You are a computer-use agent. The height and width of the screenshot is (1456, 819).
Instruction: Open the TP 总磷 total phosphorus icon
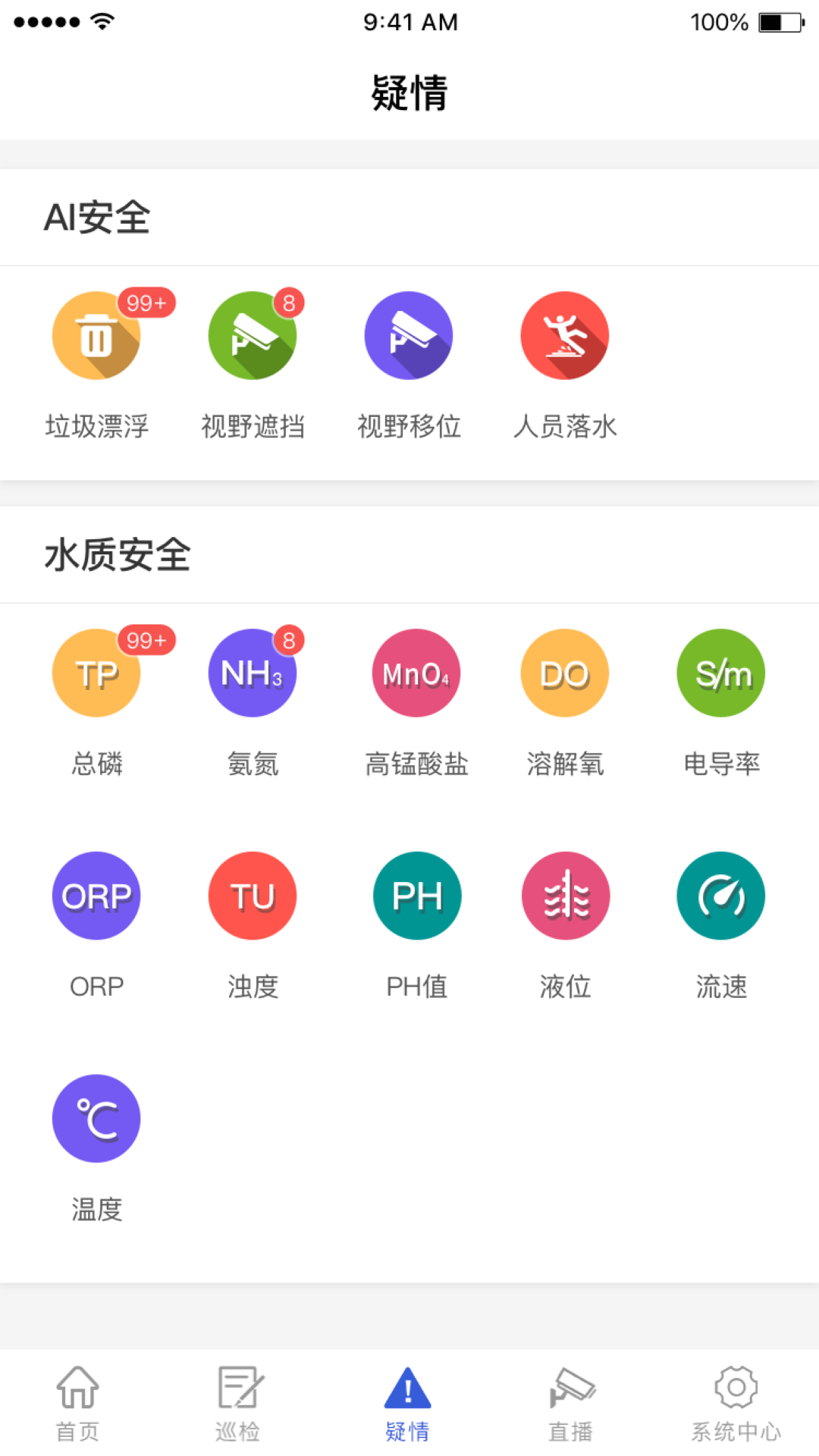point(96,673)
